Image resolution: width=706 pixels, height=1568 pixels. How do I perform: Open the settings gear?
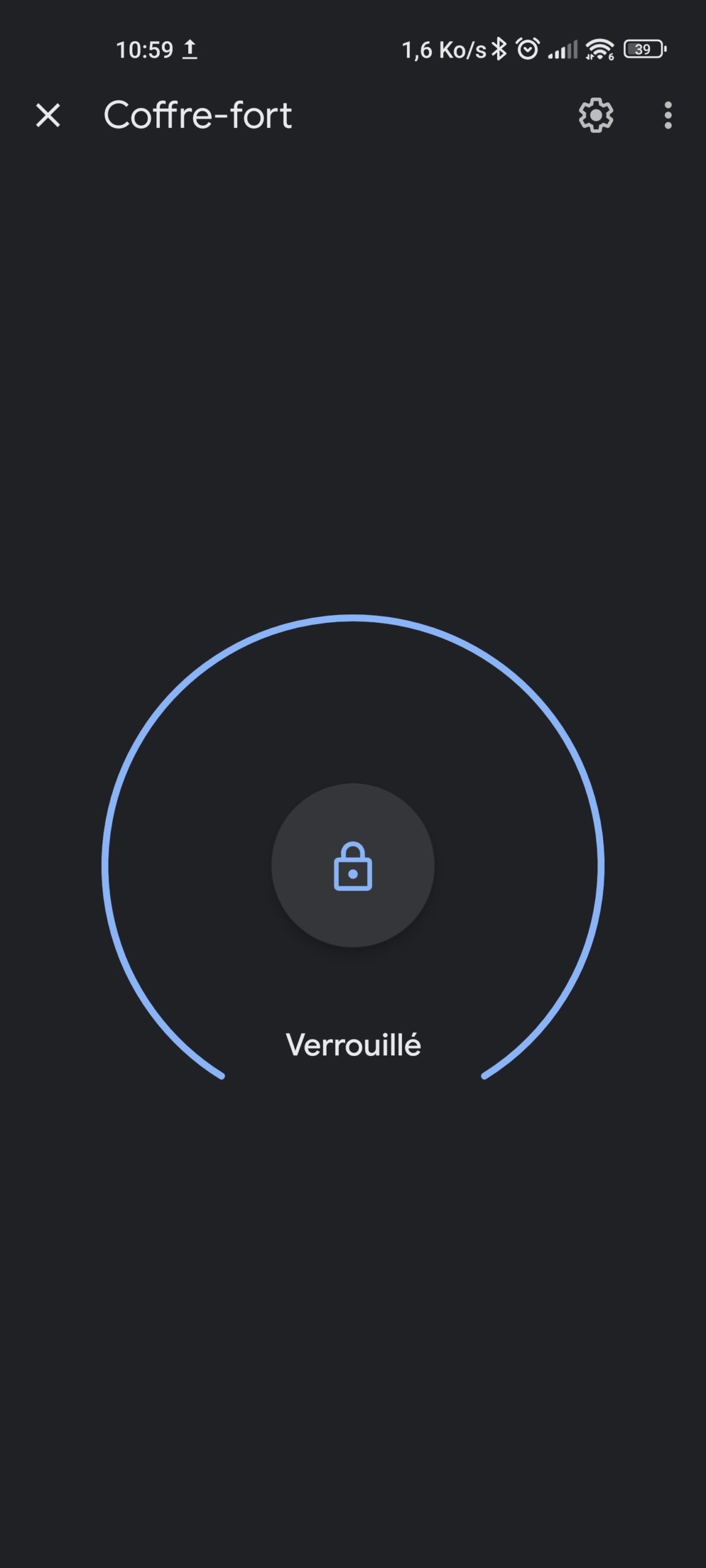point(596,115)
